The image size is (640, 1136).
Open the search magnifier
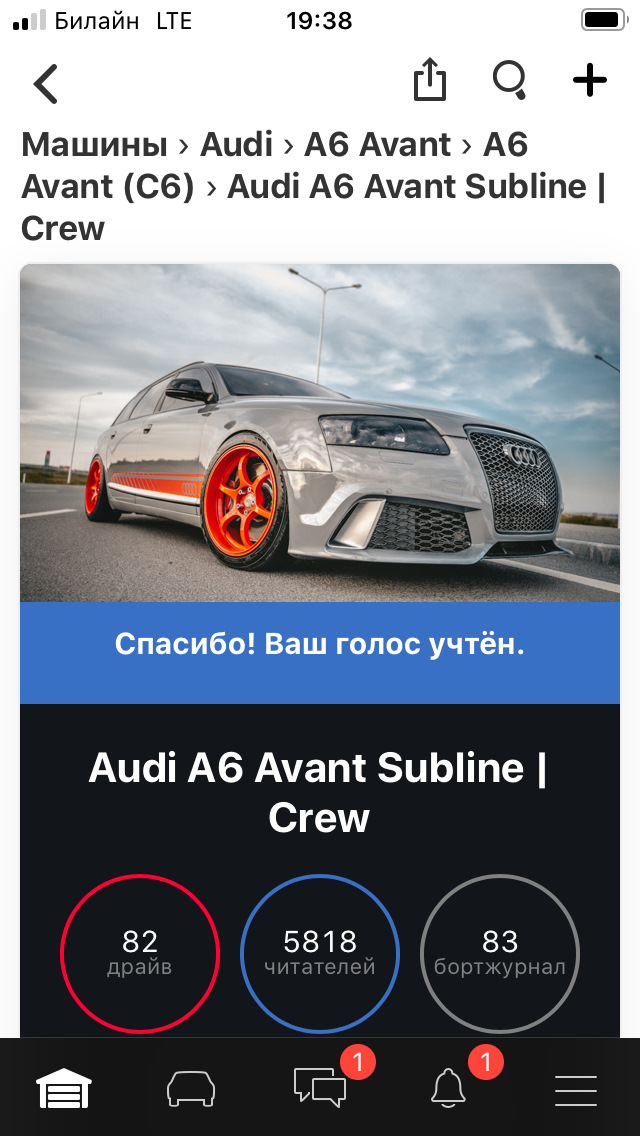(x=510, y=80)
